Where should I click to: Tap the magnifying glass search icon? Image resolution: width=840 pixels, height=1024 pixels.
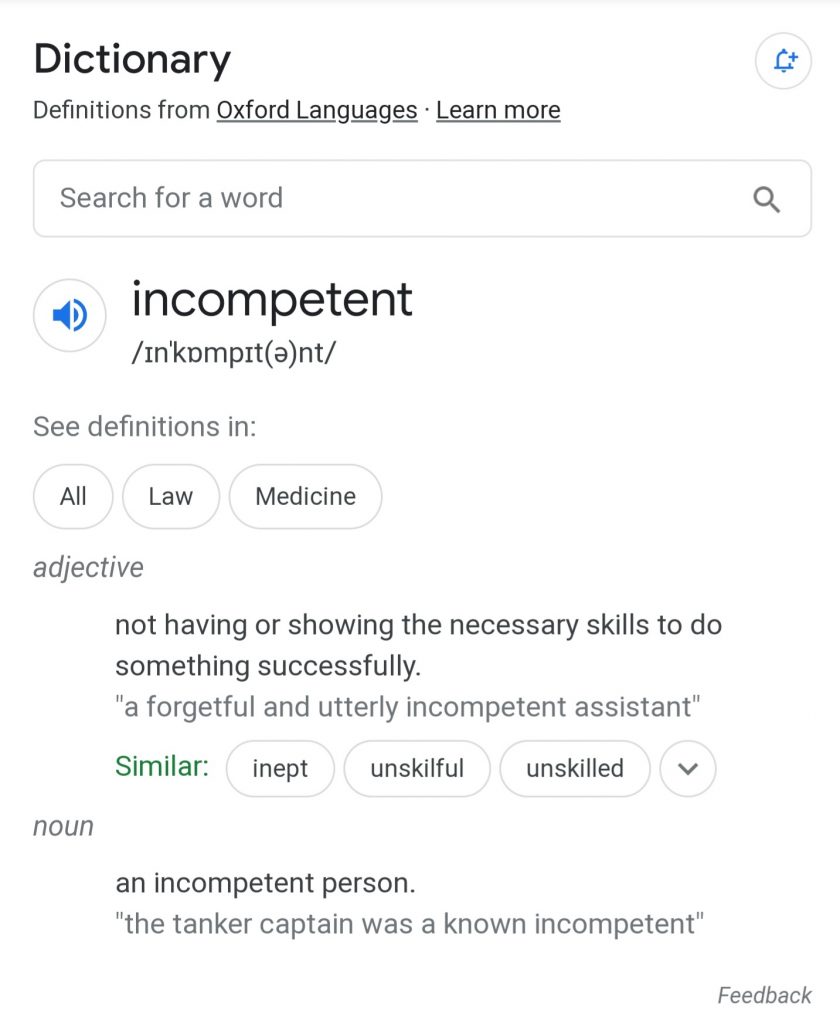[x=766, y=199]
